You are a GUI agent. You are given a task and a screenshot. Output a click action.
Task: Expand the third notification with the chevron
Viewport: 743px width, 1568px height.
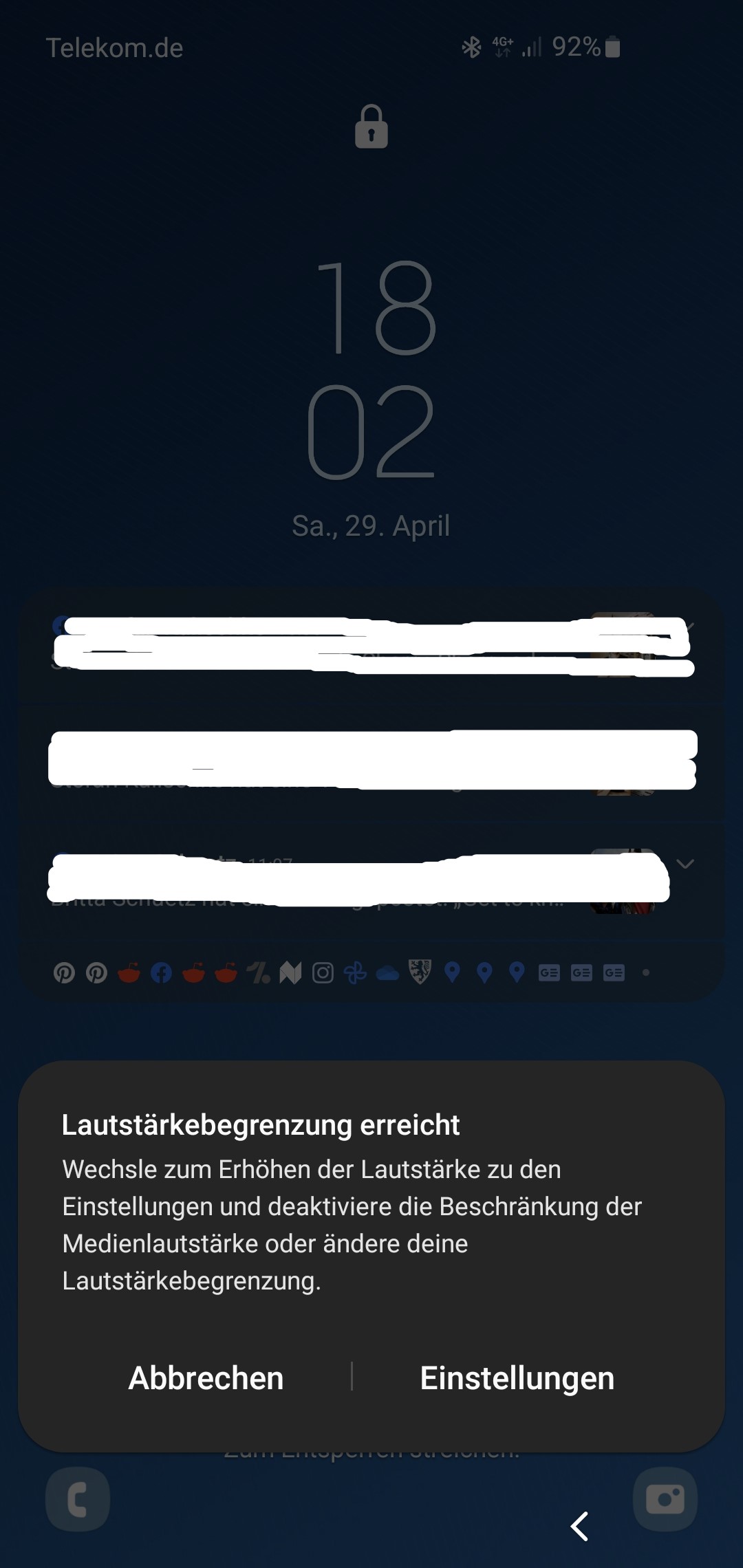(685, 864)
